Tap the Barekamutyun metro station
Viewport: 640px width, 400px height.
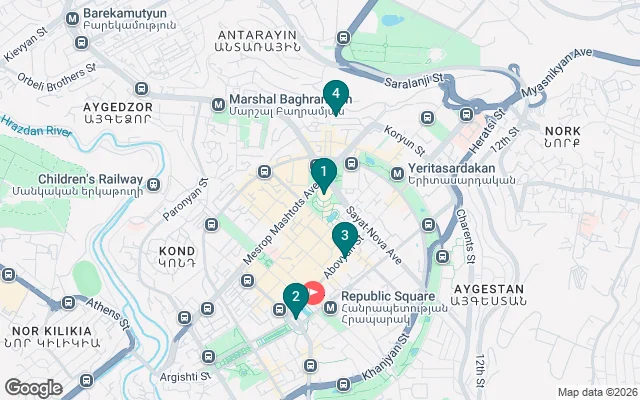(71, 18)
